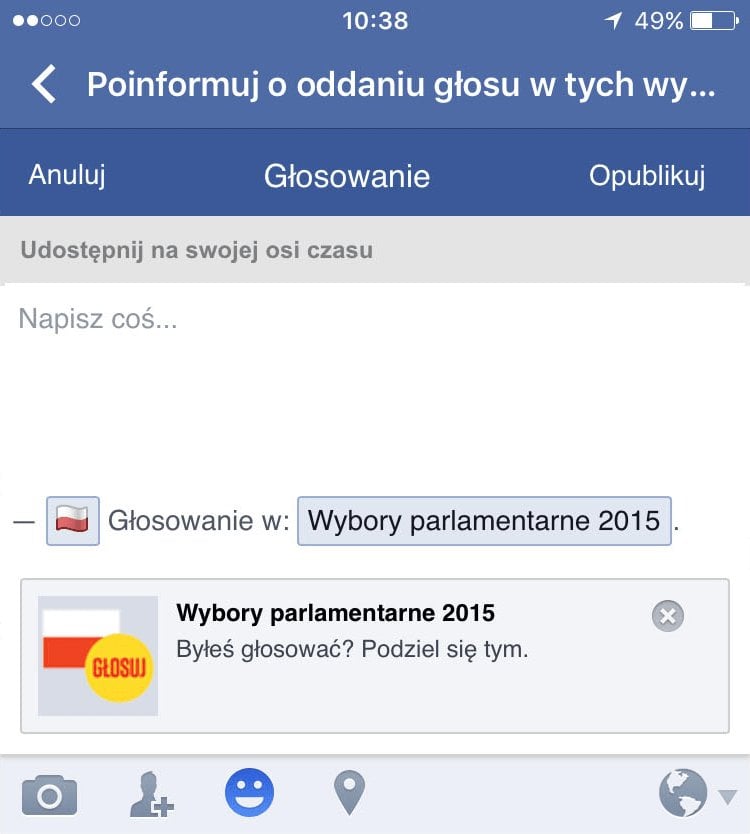Open the GŁOSUJ flag thumbnail
Image resolution: width=750 pixels, height=834 pixels.
(97, 651)
